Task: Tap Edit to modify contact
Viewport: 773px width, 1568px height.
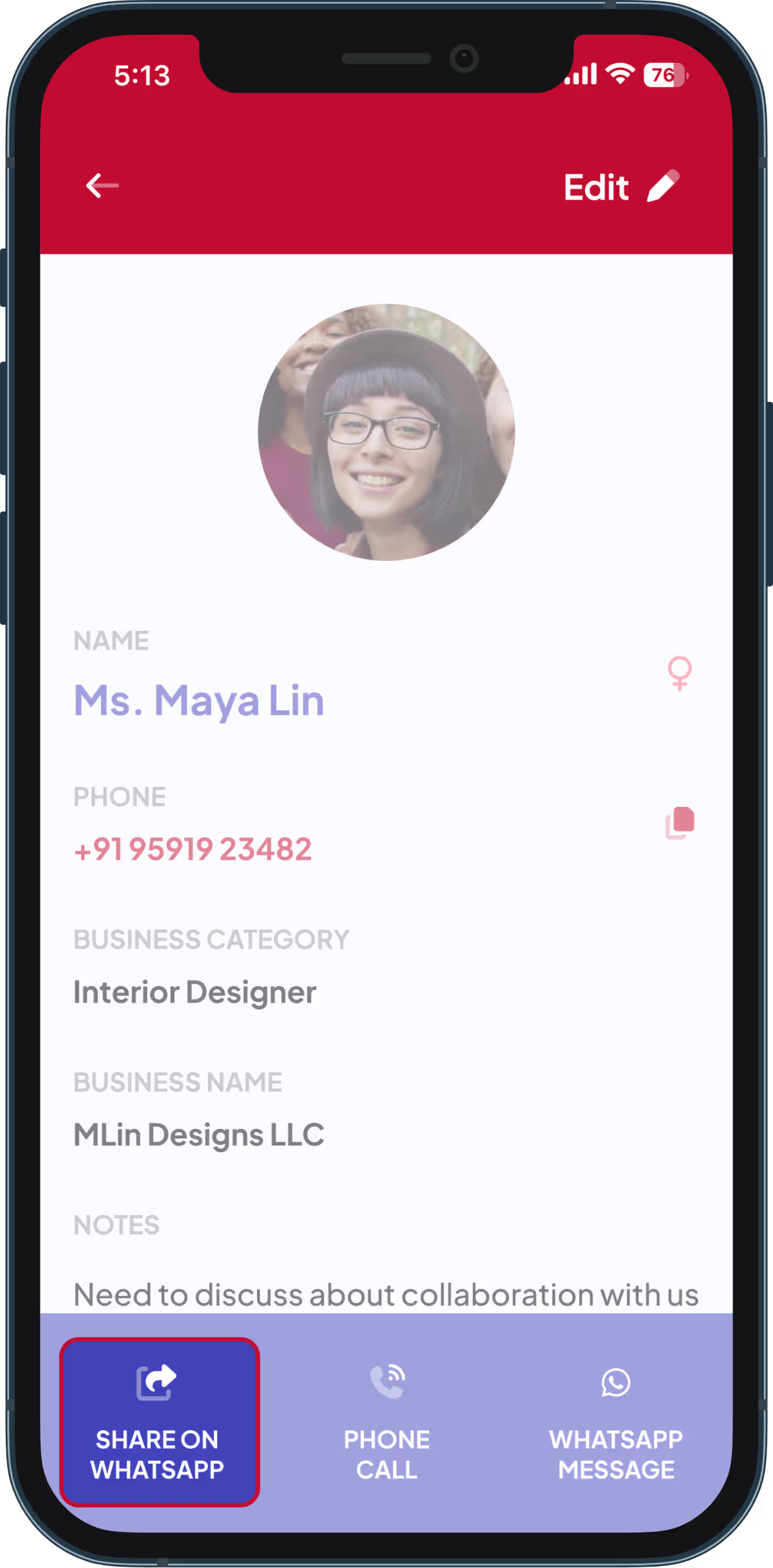Action: tap(622, 187)
